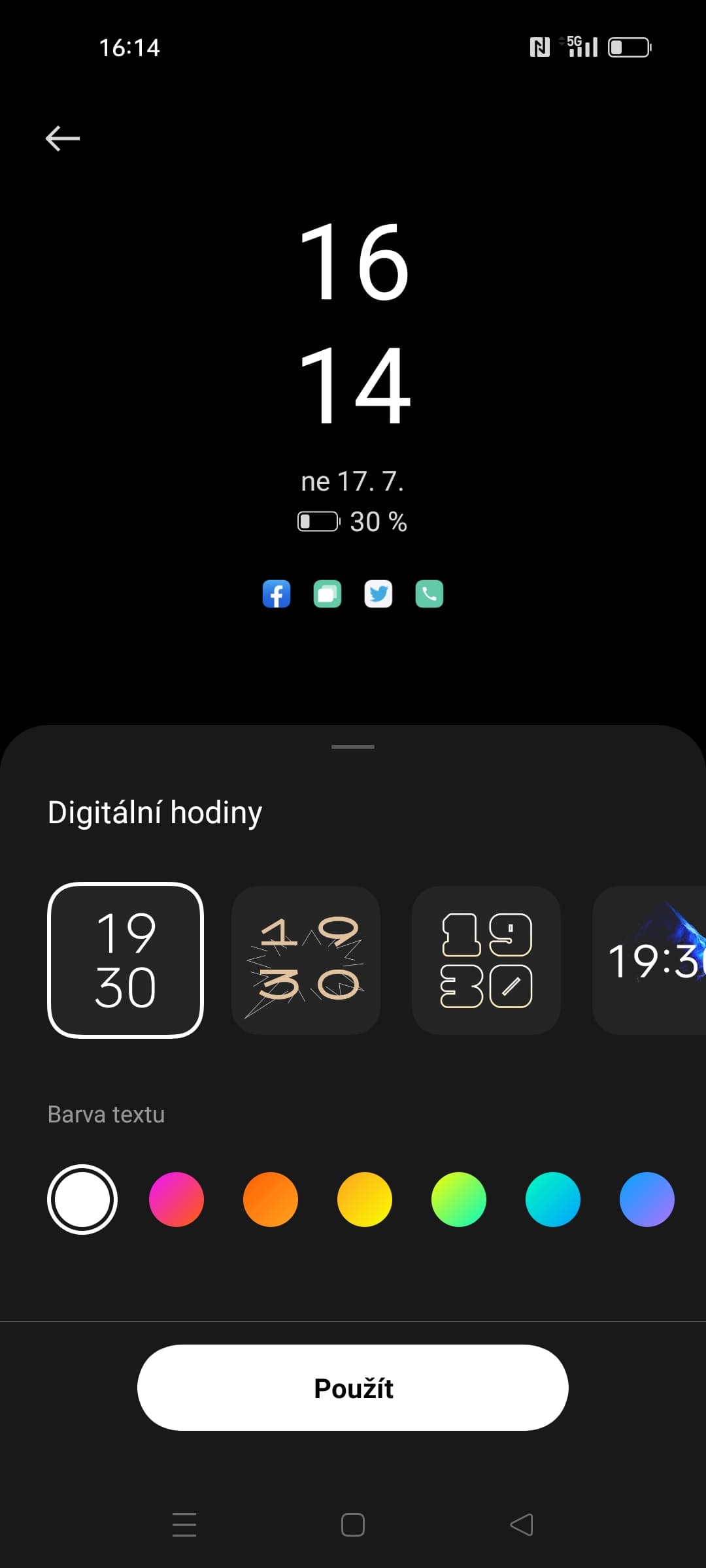Viewport: 706px width, 1568px height.
Task: Pick the yellow text color
Action: click(365, 1200)
